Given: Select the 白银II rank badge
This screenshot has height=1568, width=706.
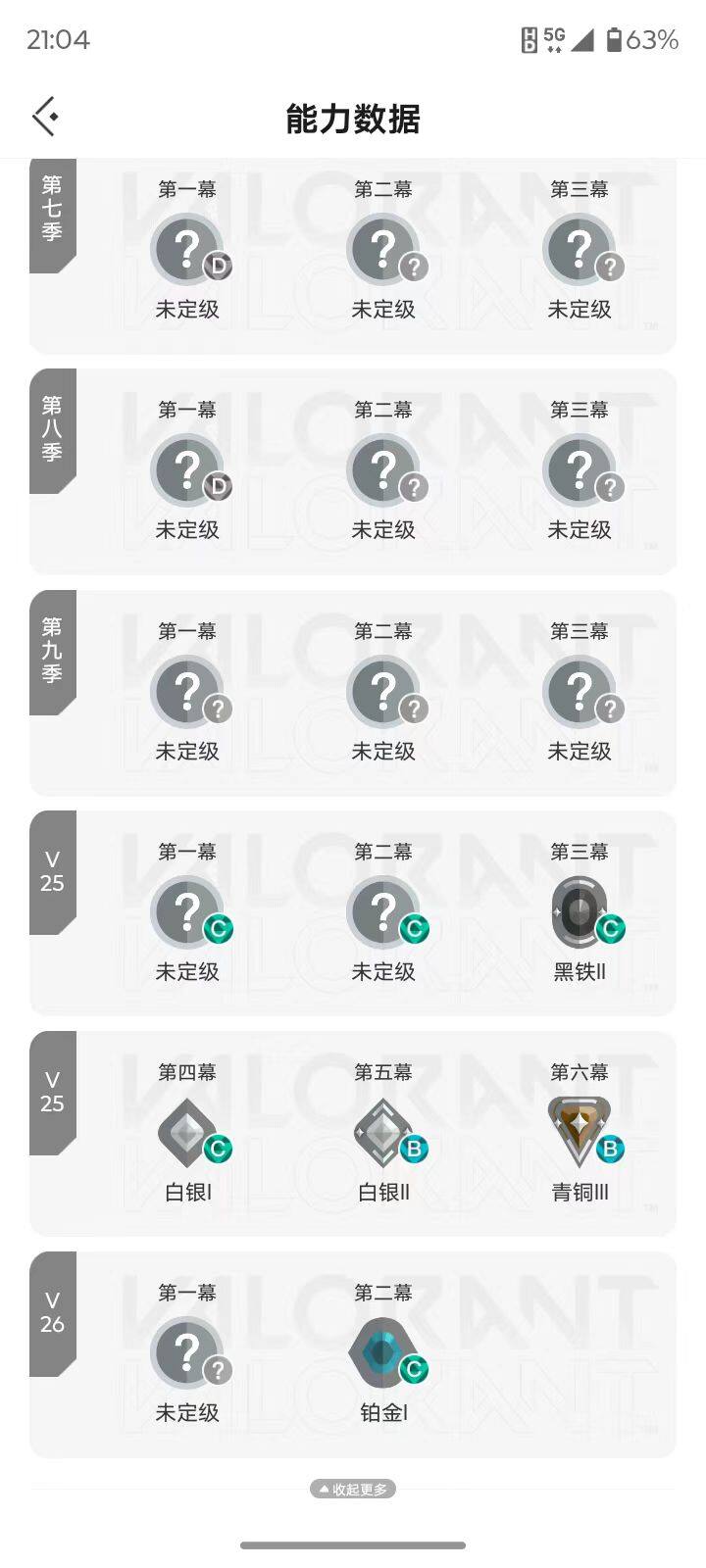Looking at the screenshot, I should [x=383, y=1131].
